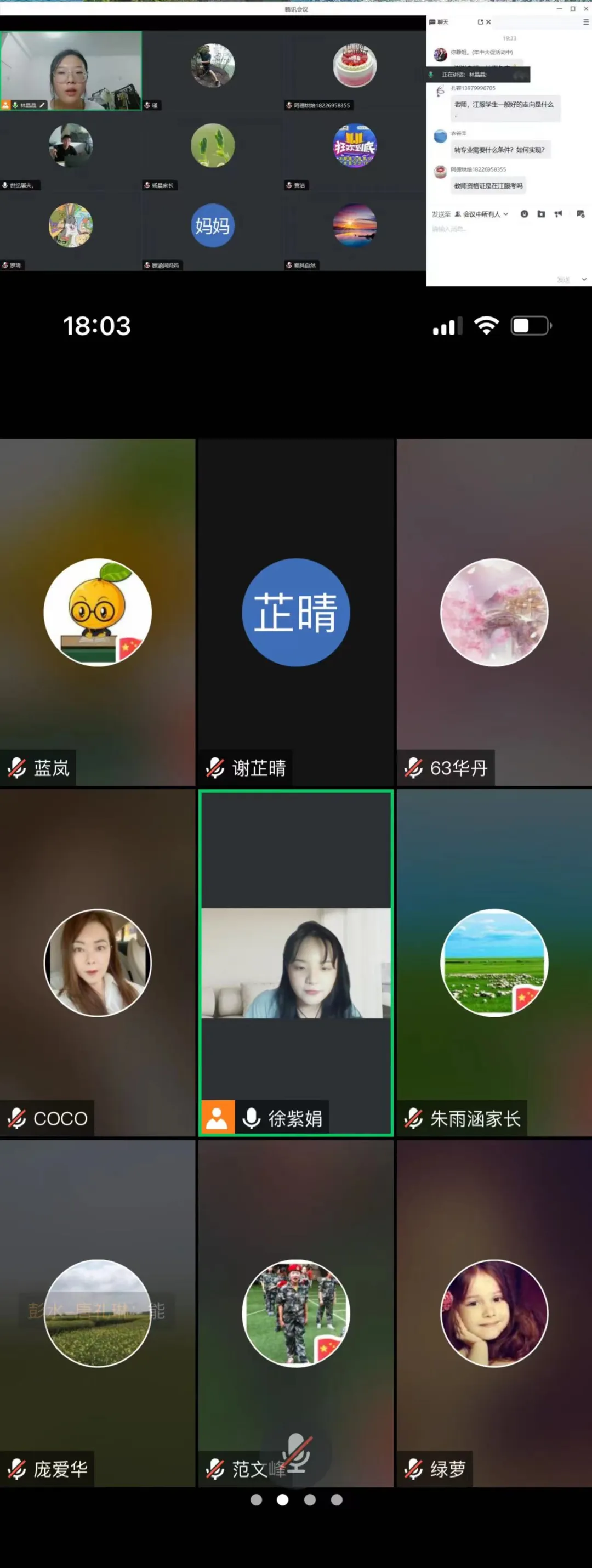Tap the 63华丹 participant tile
Screen dimensions: 592x1568
[x=494, y=612]
